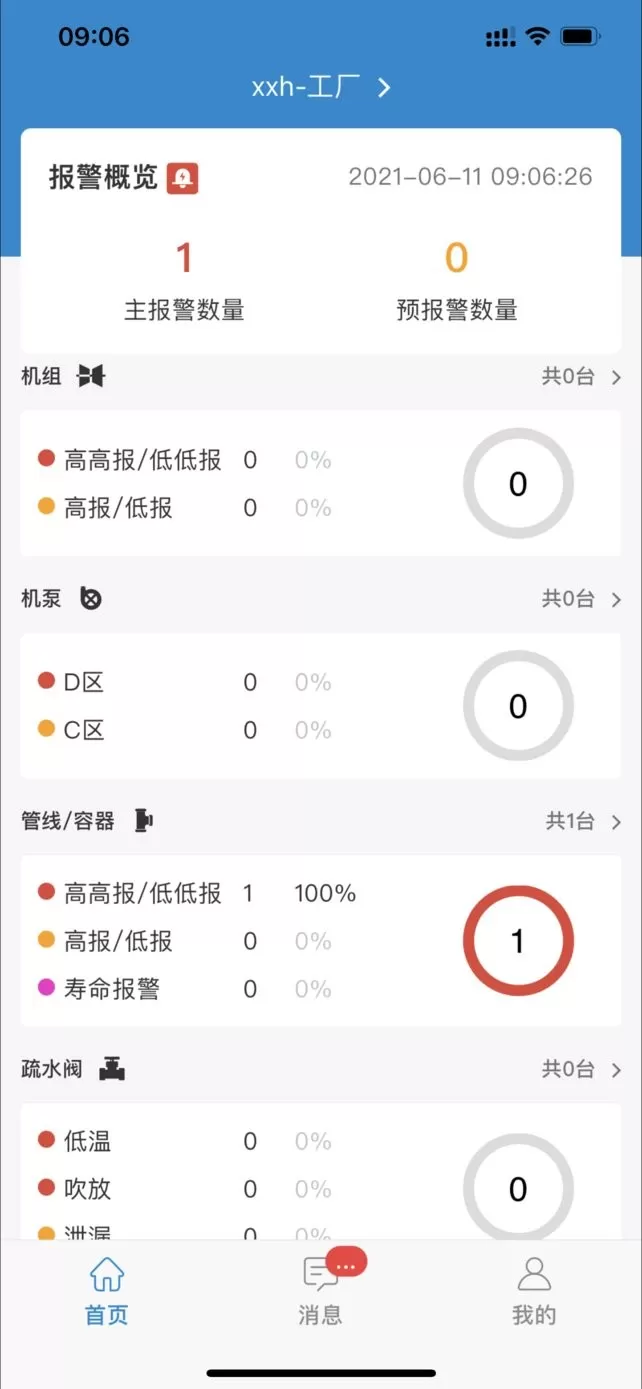This screenshot has height=1389, width=642.
Task: Open the 疏水阀 alarm statistics card
Action: [x=321, y=1172]
